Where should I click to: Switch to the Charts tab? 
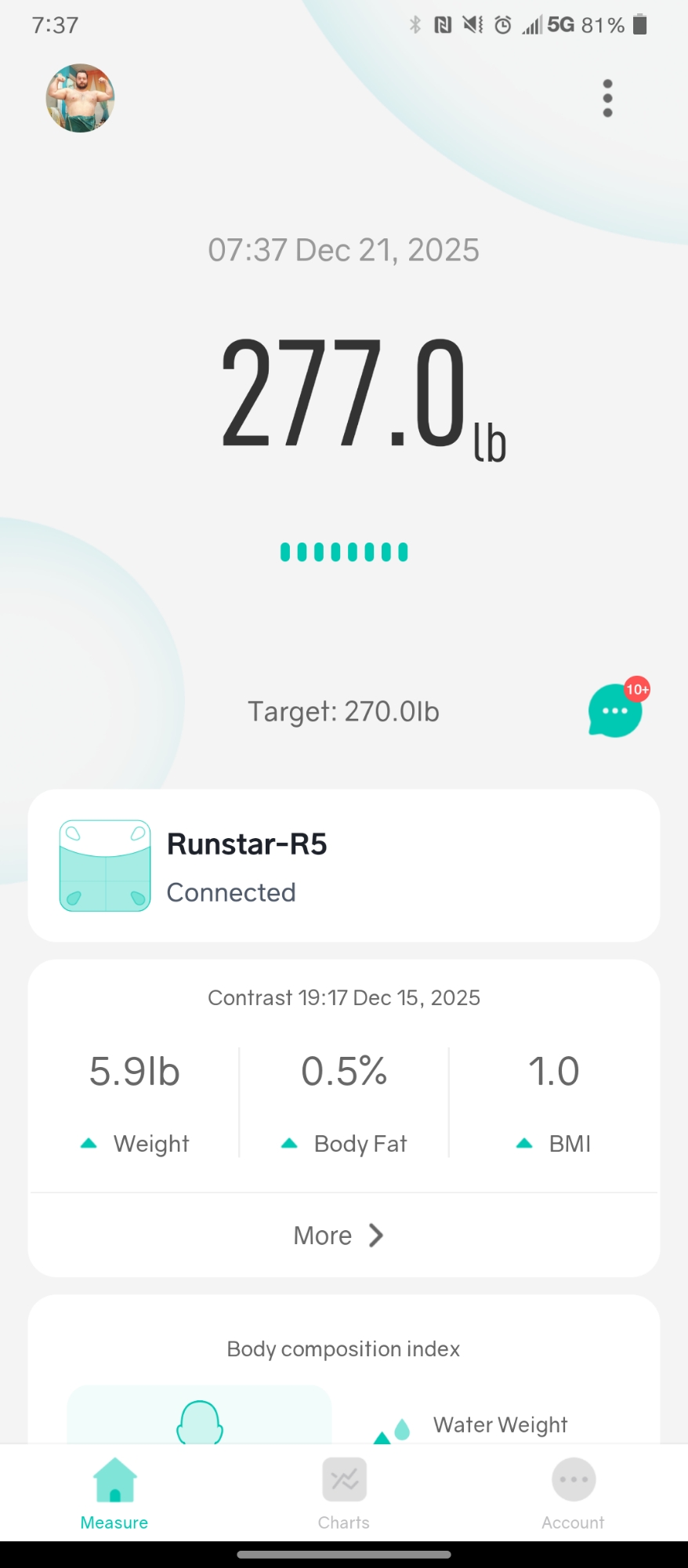pos(343,1494)
